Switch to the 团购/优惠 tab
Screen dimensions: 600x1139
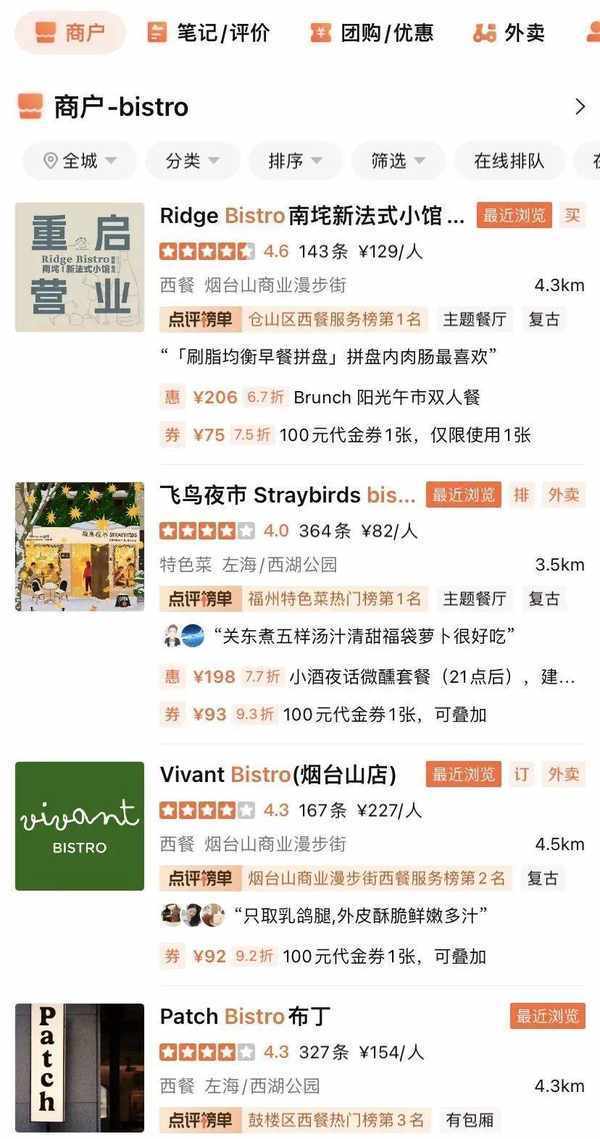click(371, 33)
